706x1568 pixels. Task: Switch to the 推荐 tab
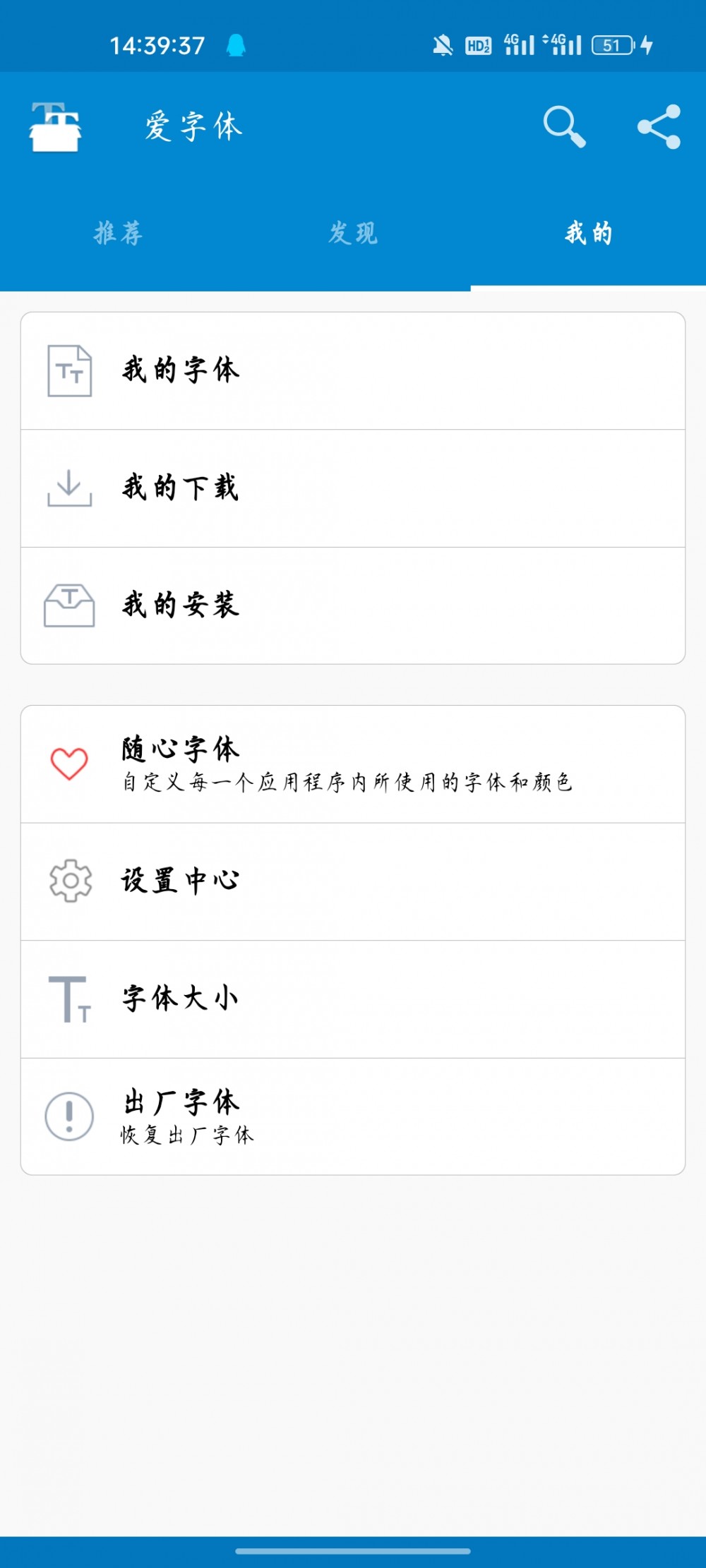click(119, 234)
